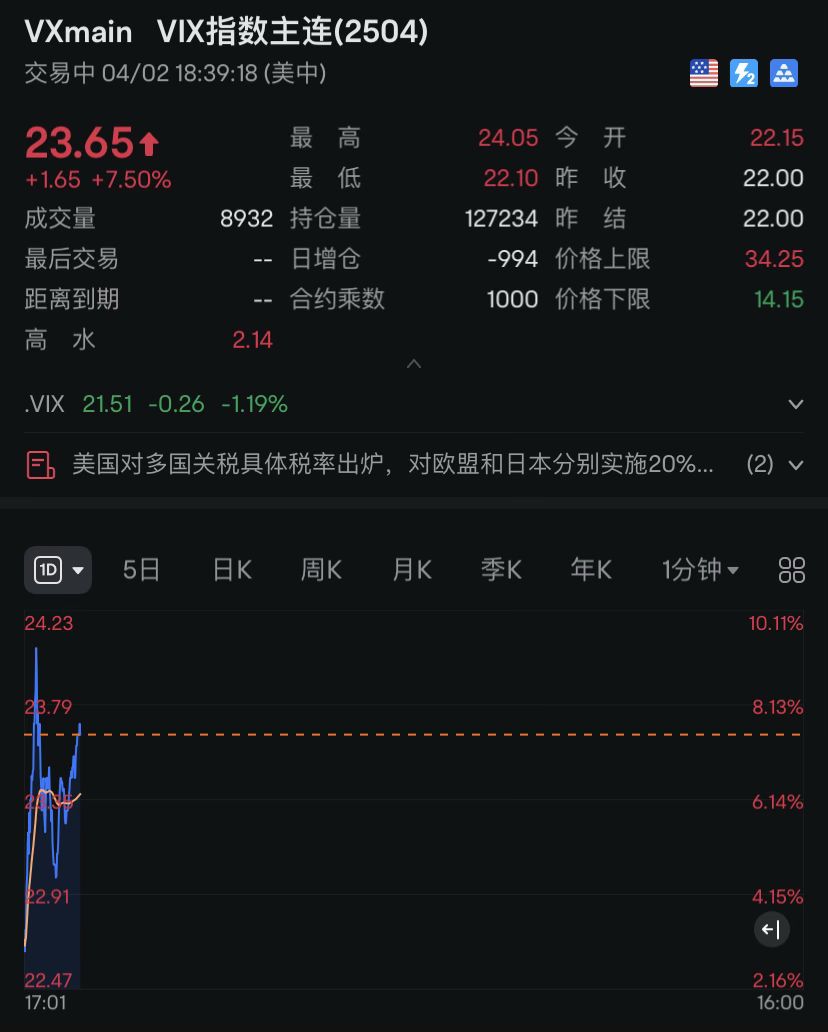Expand the 美国对多国关税 news headline

(x=796, y=465)
